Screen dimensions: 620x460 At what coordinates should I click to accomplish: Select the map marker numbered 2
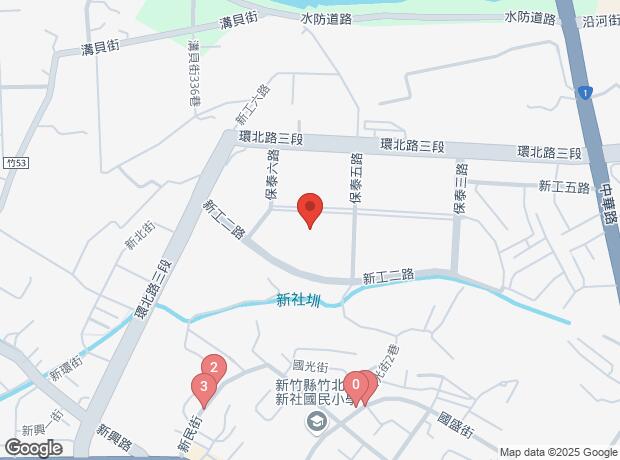[214, 367]
